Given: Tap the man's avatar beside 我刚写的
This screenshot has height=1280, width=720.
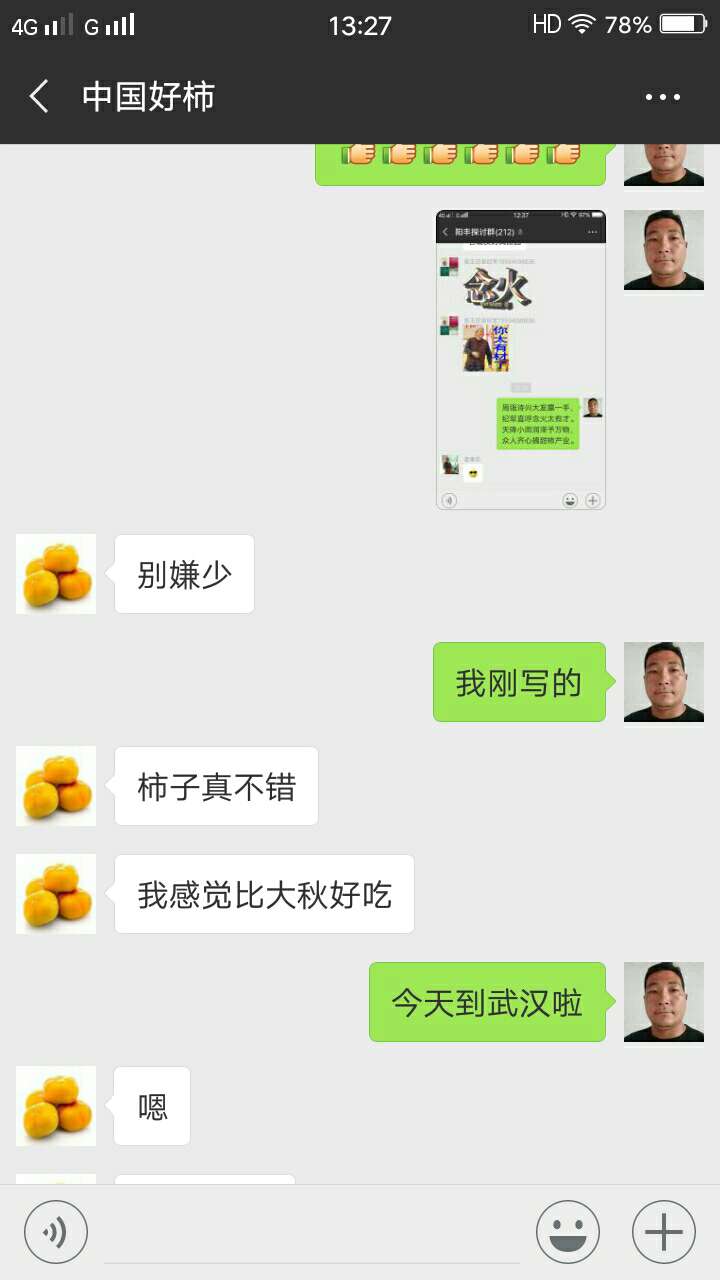Looking at the screenshot, I should point(664,682).
